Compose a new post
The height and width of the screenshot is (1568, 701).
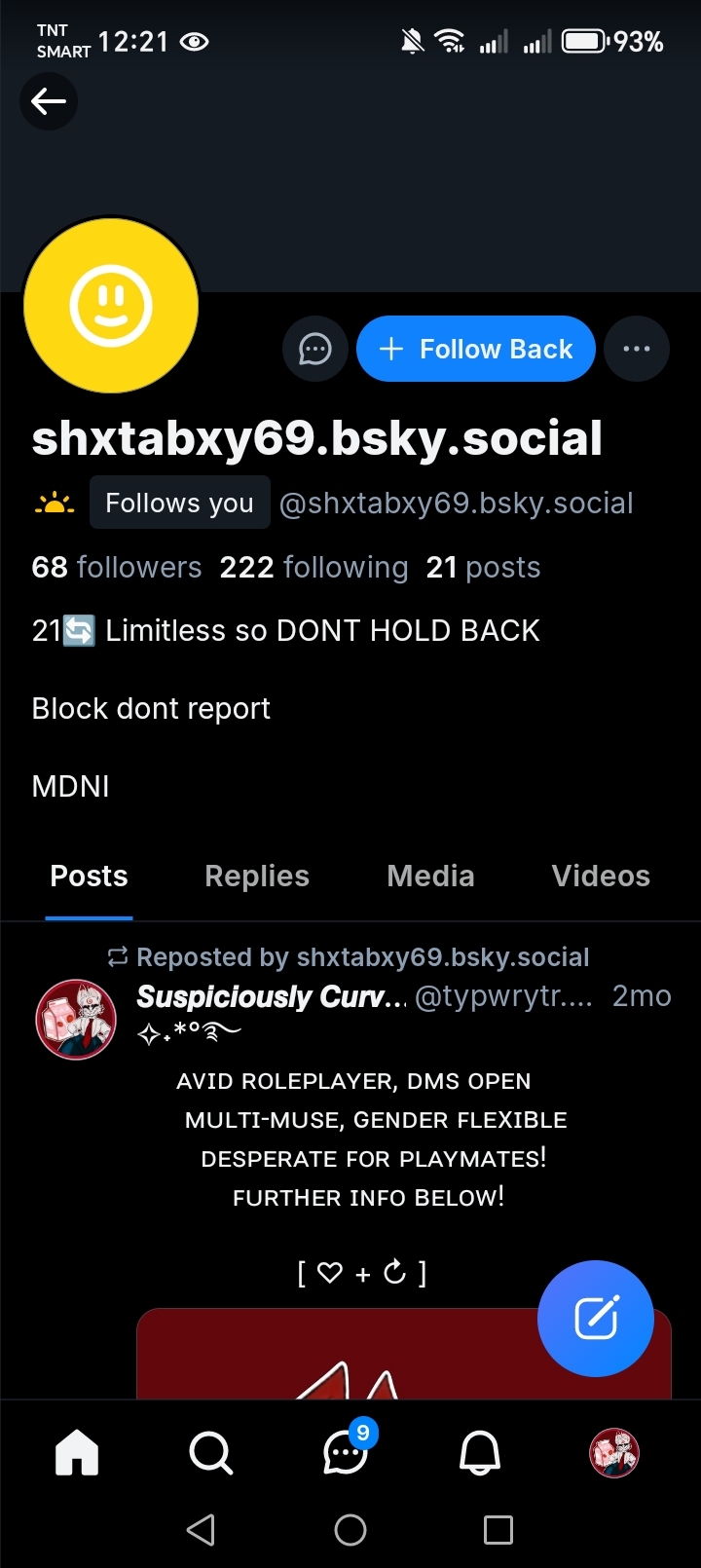[x=595, y=1318]
